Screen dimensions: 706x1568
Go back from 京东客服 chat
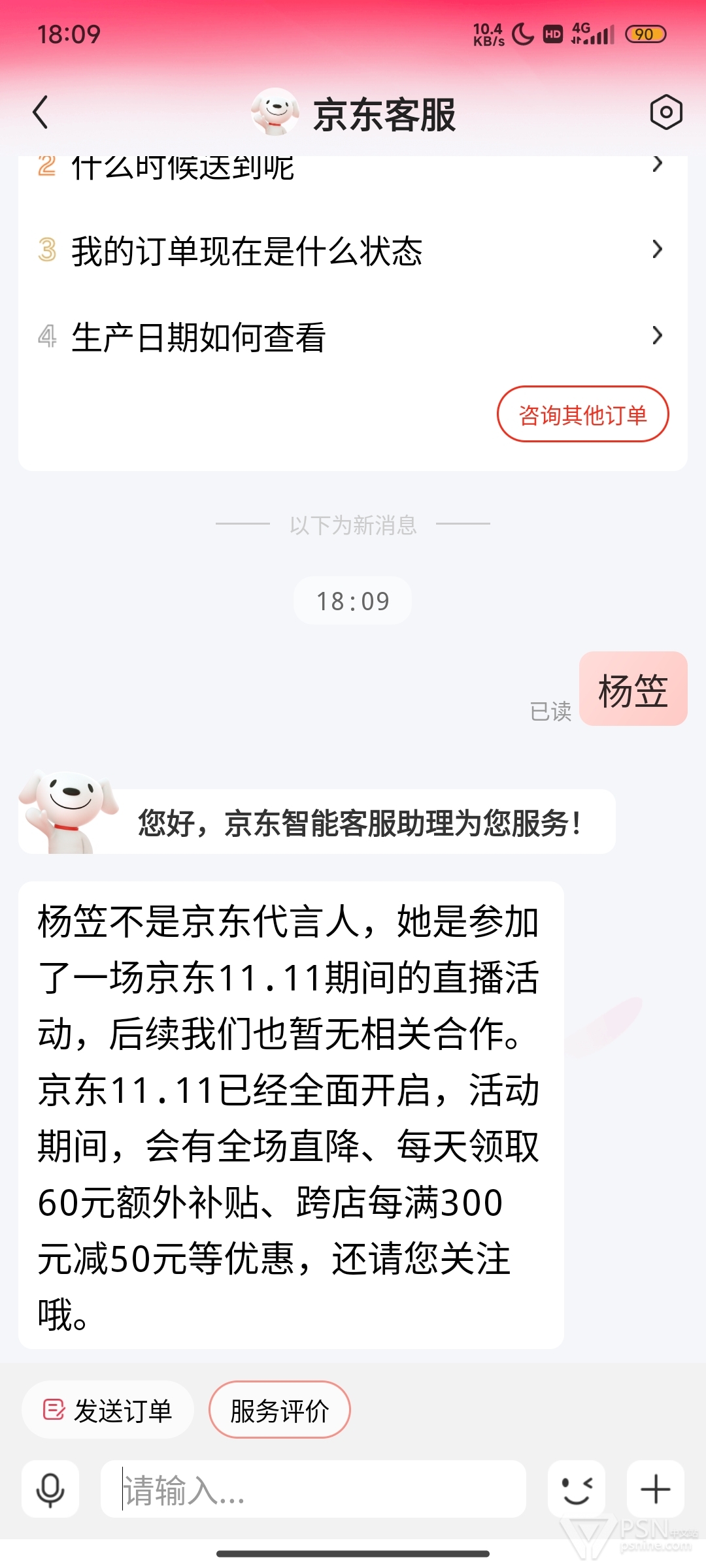click(x=41, y=112)
